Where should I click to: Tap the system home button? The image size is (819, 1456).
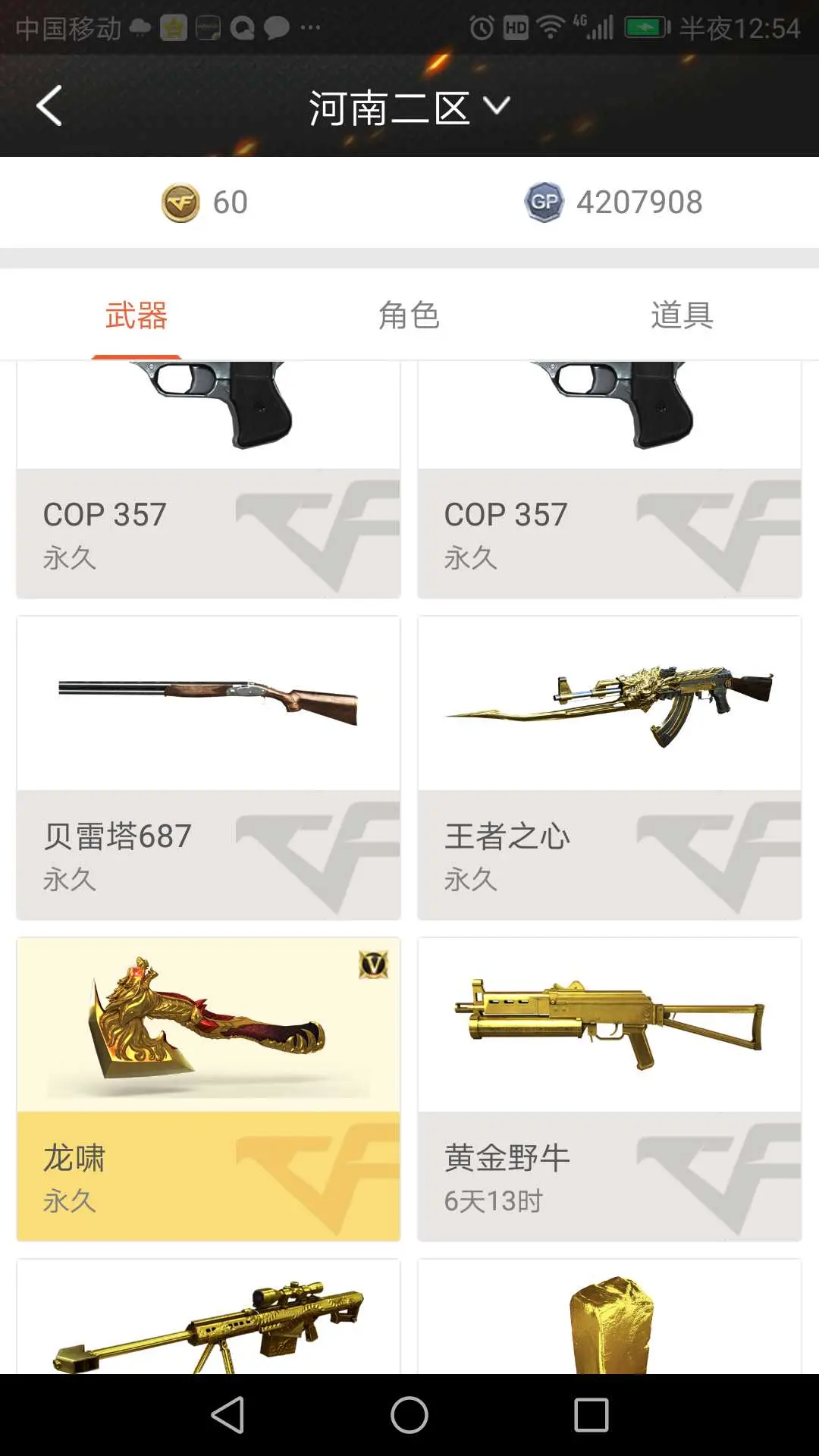409,1415
